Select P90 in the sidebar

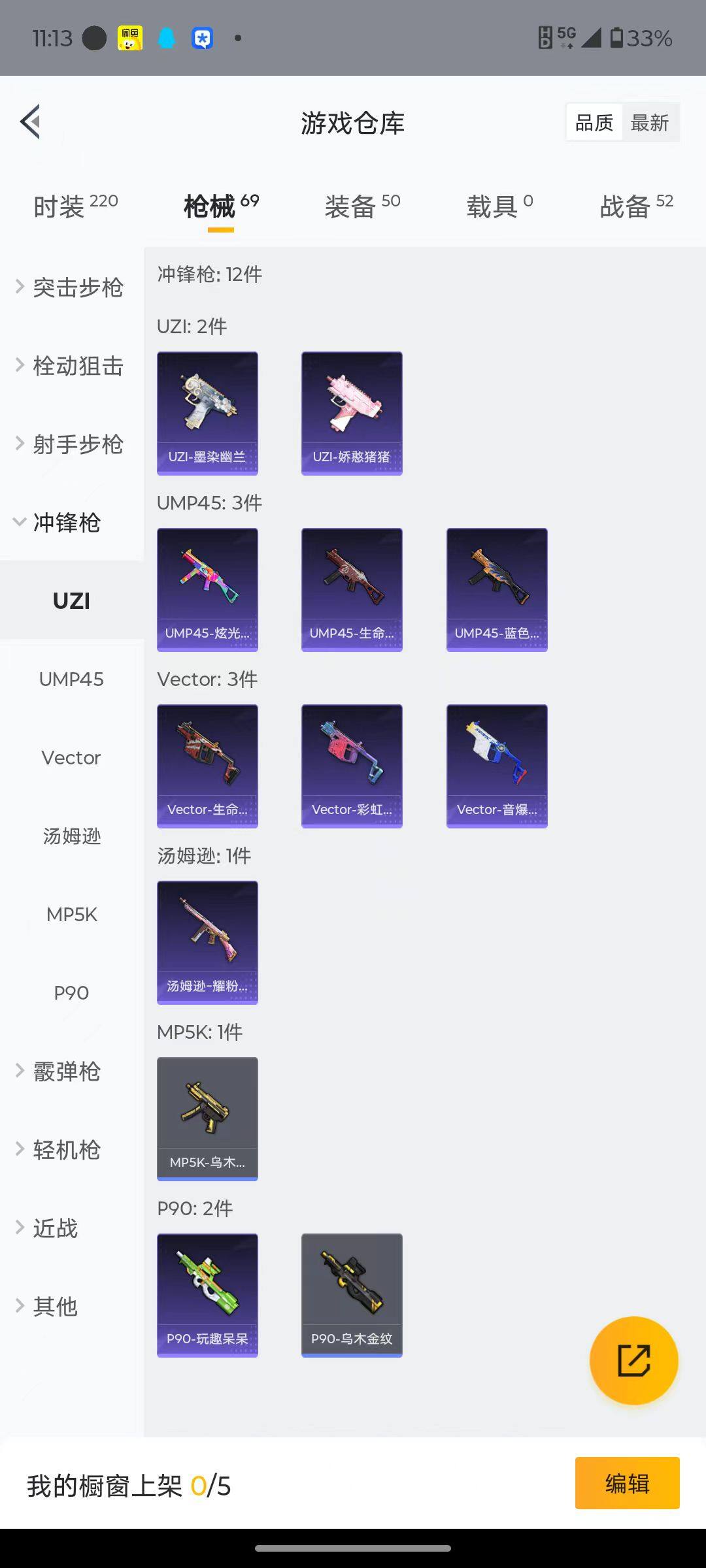pos(71,992)
